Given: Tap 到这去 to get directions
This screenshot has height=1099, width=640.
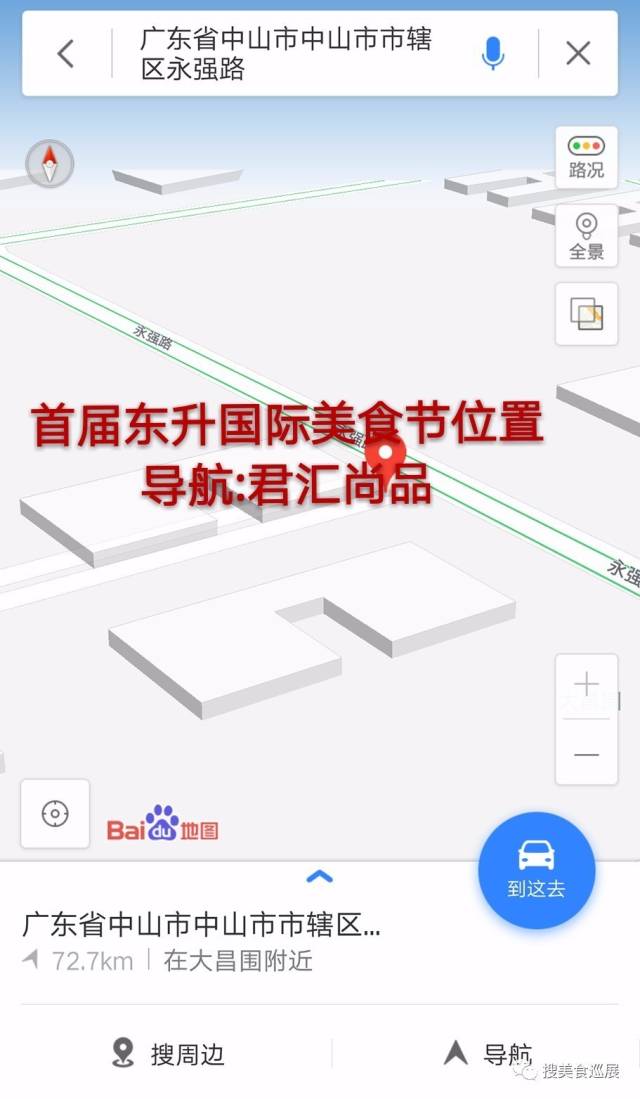Looking at the screenshot, I should click(x=536, y=871).
